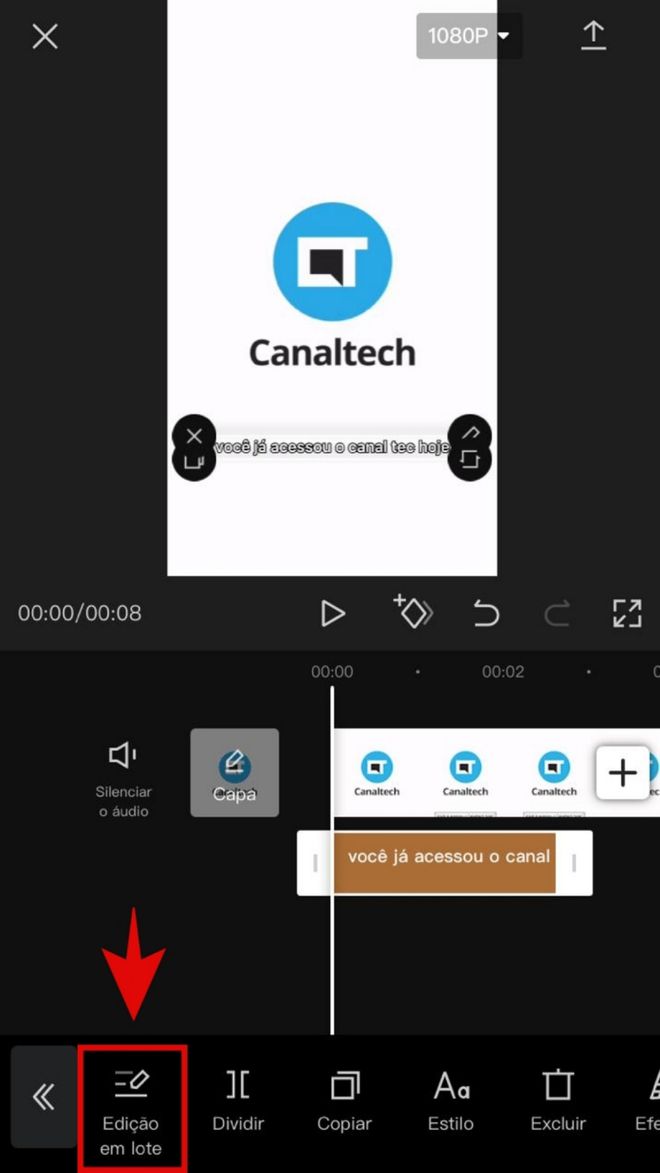Add a new clip with plus button

[623, 772]
